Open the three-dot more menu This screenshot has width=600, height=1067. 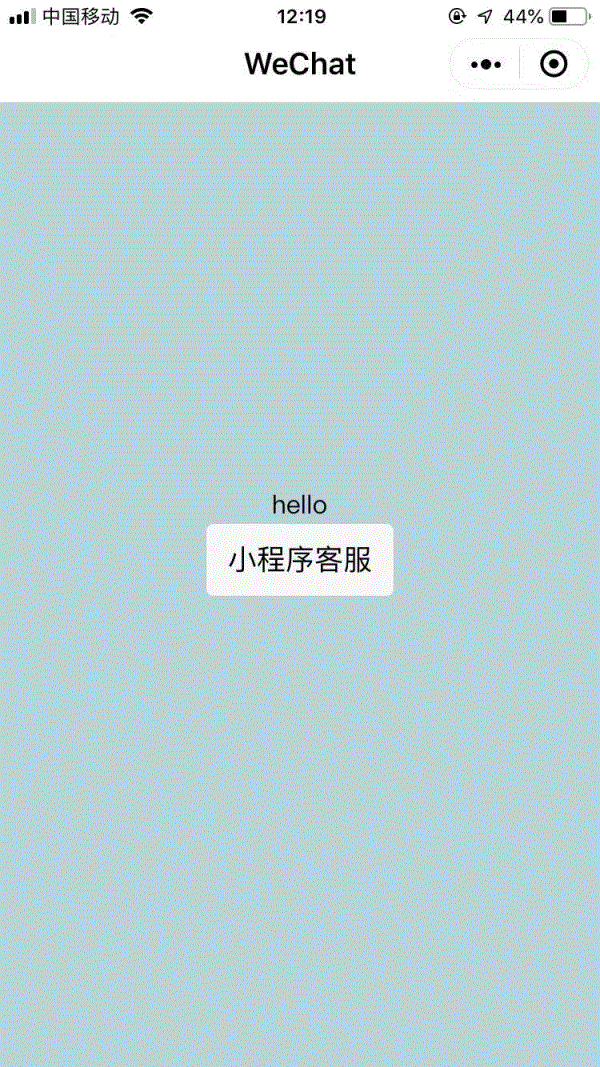pos(485,65)
